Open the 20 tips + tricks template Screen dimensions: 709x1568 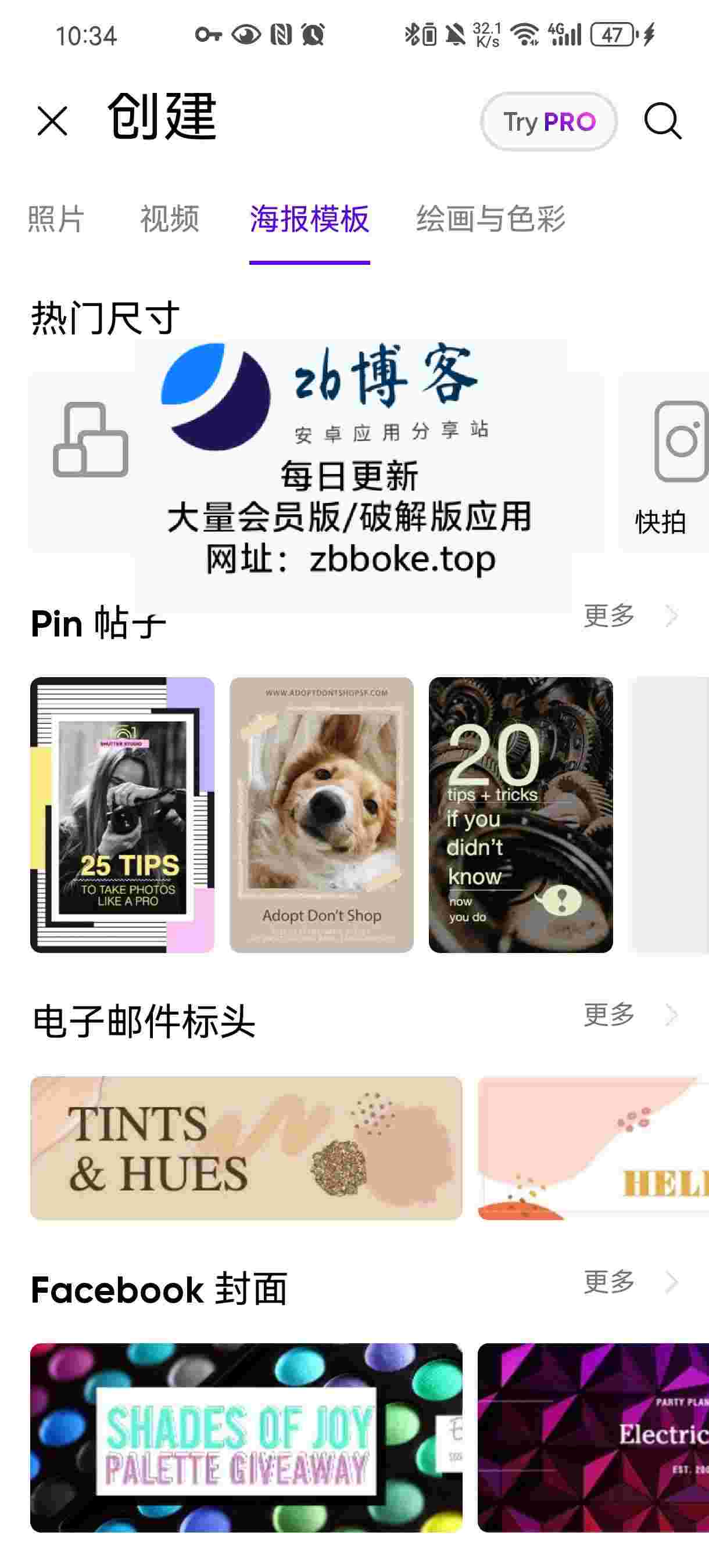point(521,814)
